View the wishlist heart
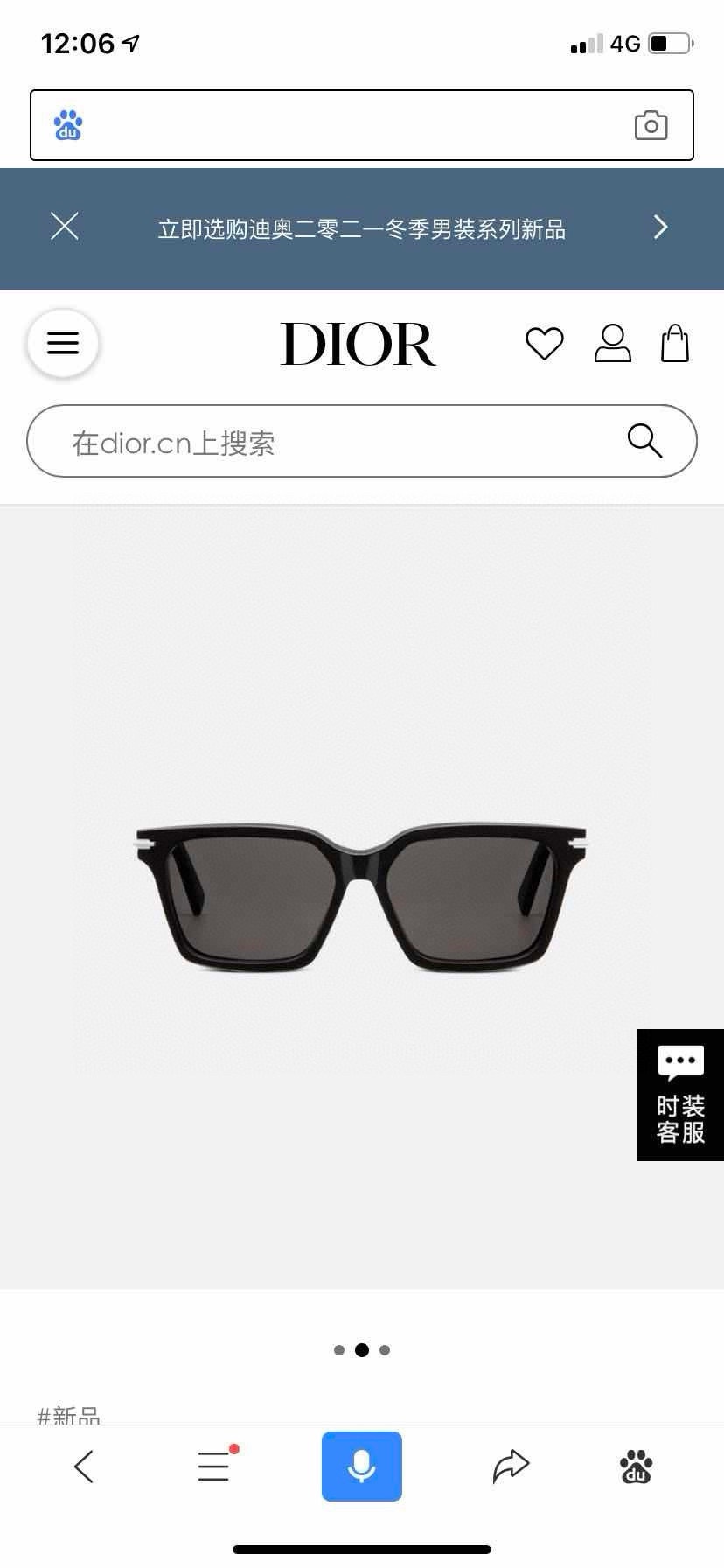Screen dimensions: 724x1568 pos(544,343)
